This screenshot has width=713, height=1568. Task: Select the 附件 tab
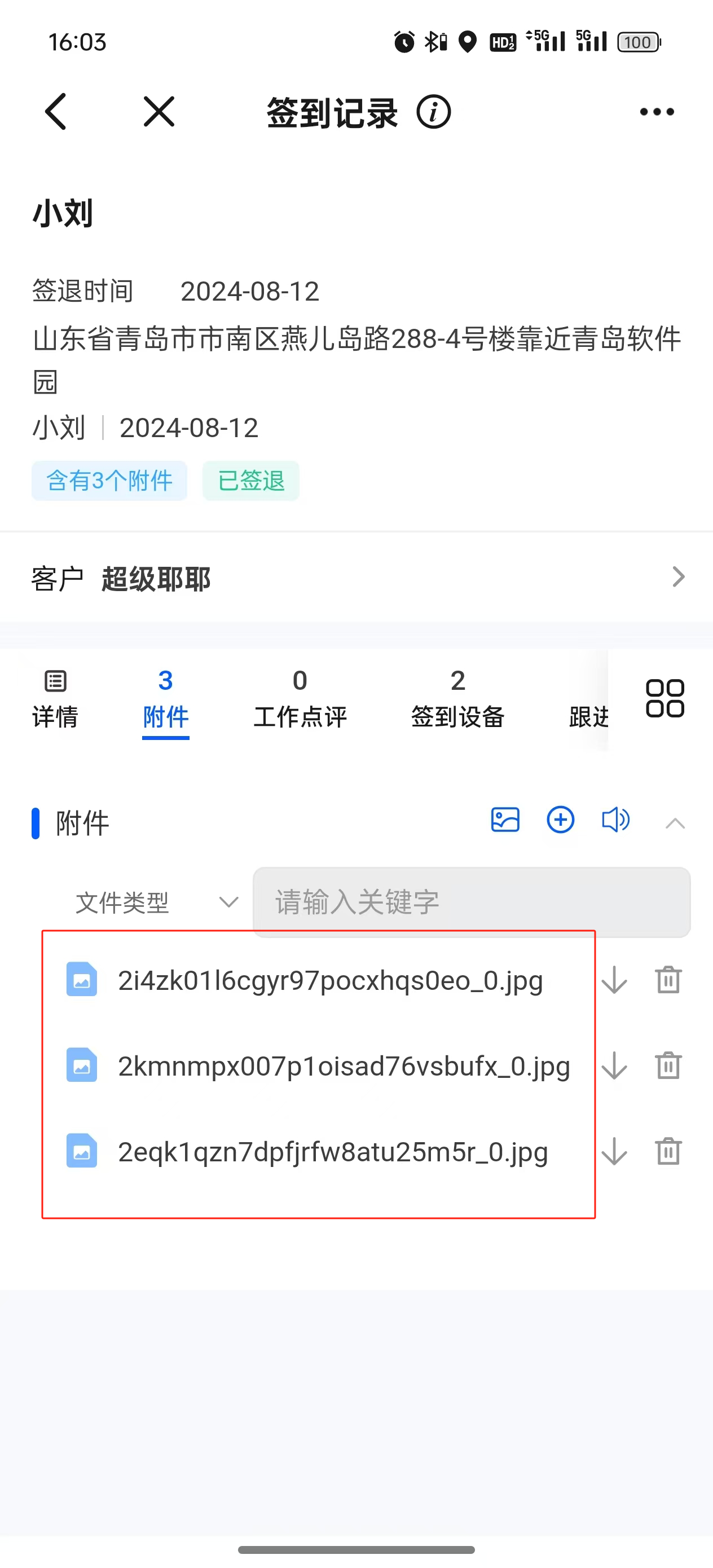tap(166, 699)
